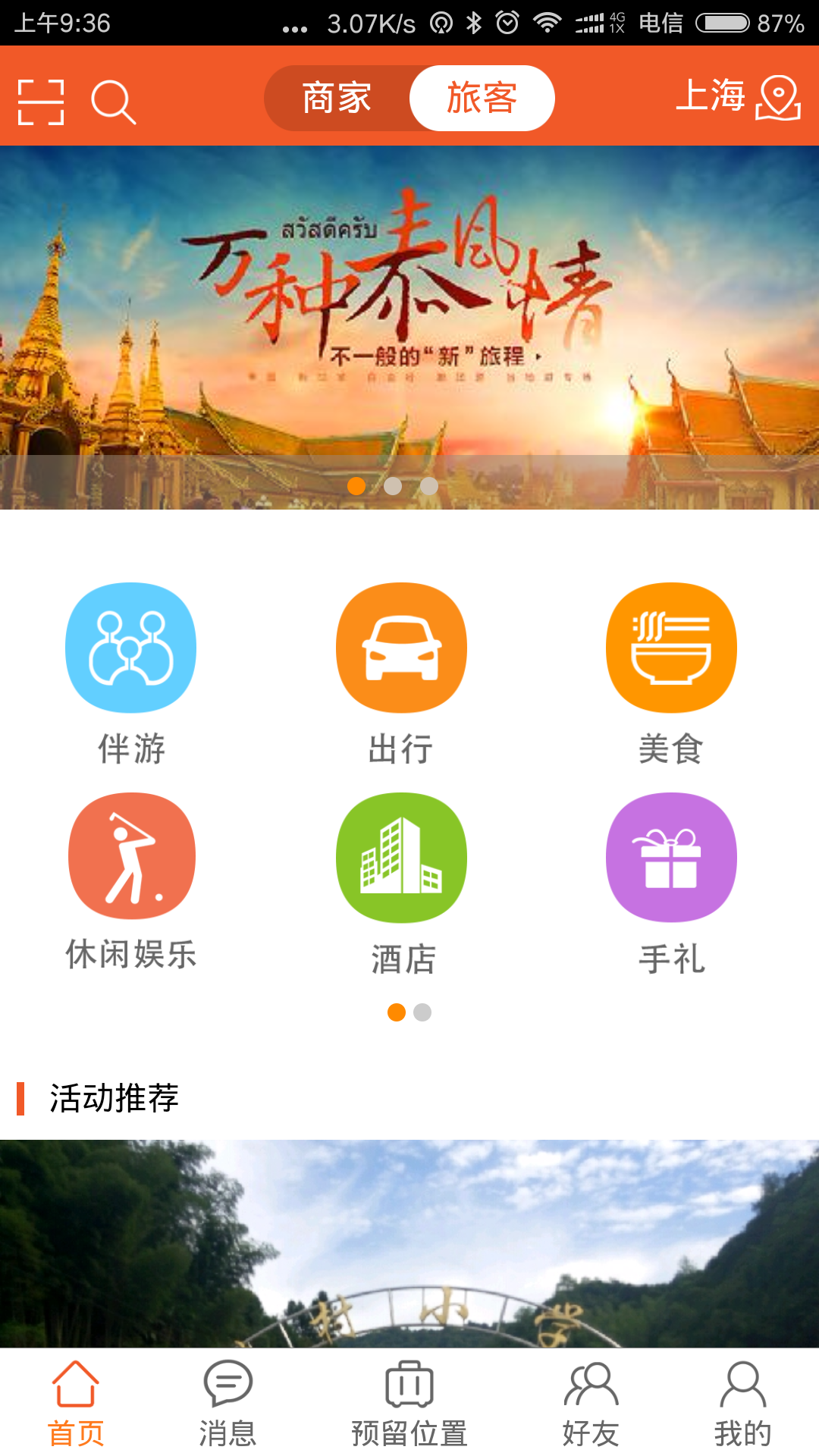Viewport: 819px width, 1456px height.
Task: Switch to the 商家 segment
Action: (337, 99)
